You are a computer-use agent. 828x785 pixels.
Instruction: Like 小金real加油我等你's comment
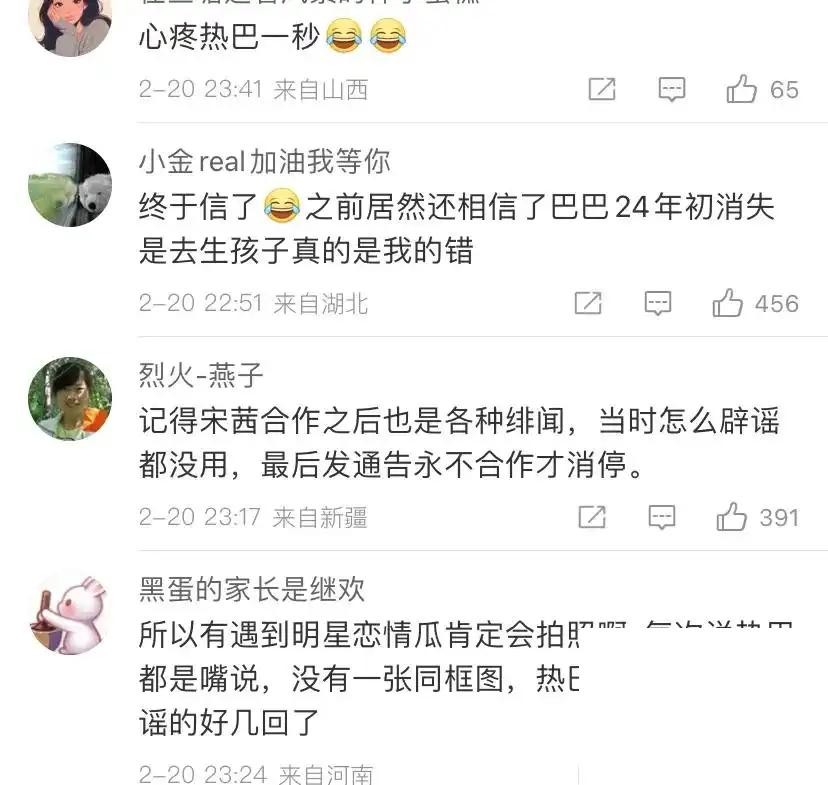pyautogui.click(x=728, y=304)
